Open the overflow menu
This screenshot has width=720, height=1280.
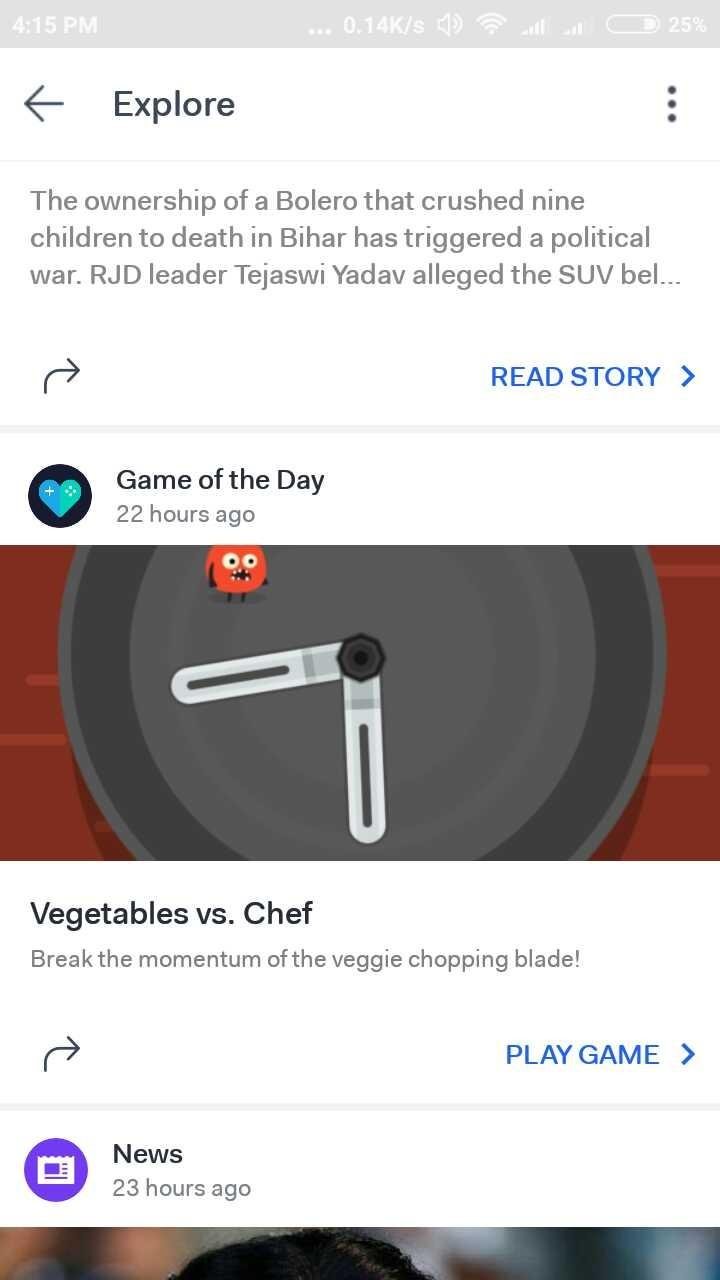pos(672,104)
